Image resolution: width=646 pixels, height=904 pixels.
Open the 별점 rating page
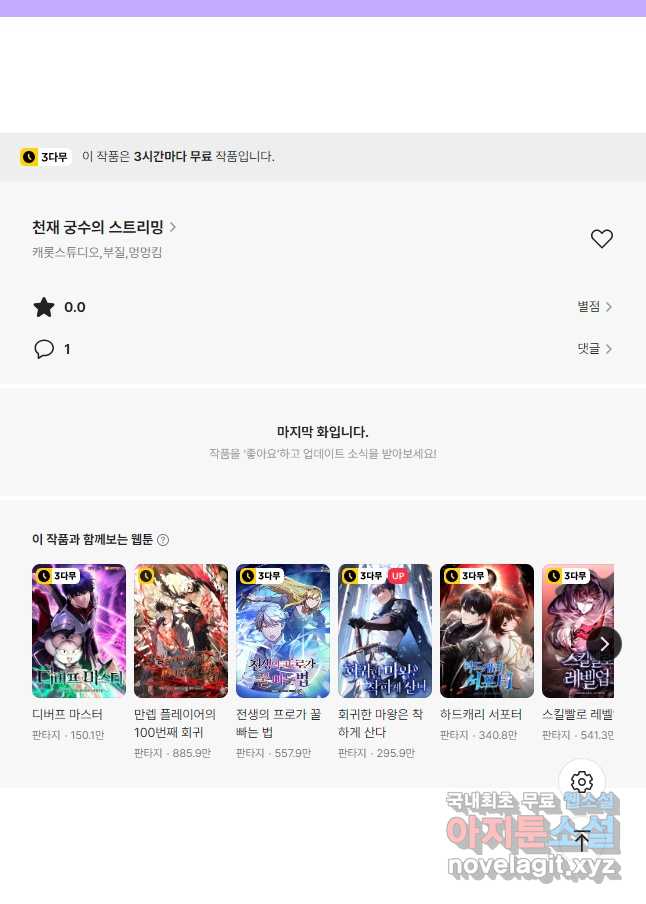pyautogui.click(x=594, y=307)
